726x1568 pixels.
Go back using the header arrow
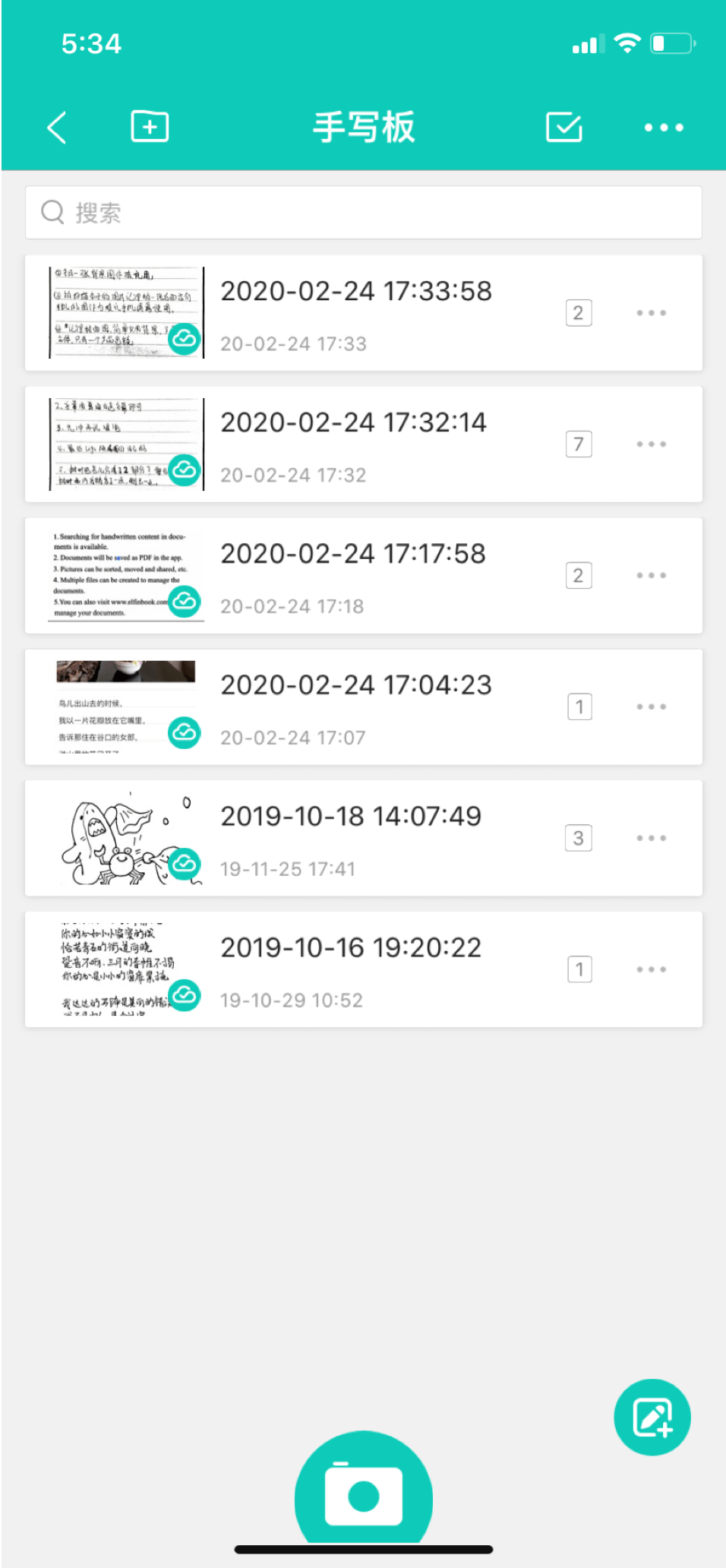(x=57, y=127)
